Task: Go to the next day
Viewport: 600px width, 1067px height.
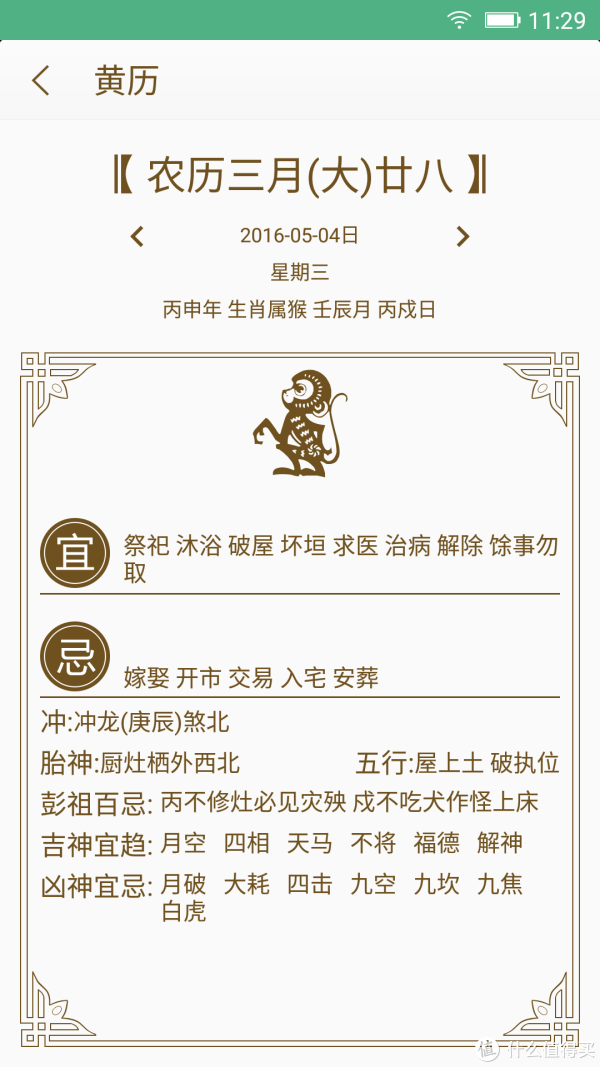Action: pos(462,237)
